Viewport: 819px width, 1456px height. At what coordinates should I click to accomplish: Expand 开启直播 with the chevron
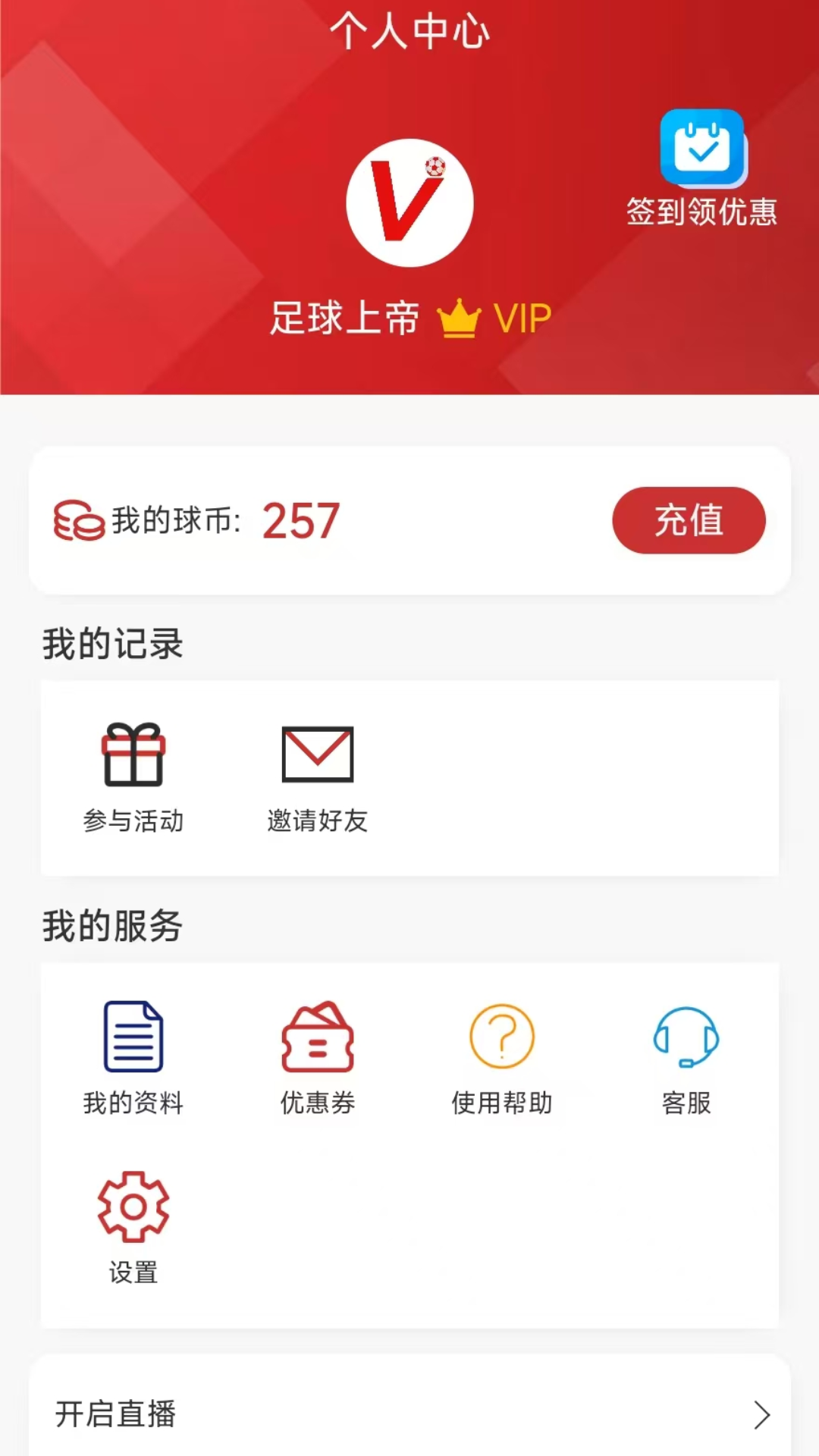(x=761, y=1412)
